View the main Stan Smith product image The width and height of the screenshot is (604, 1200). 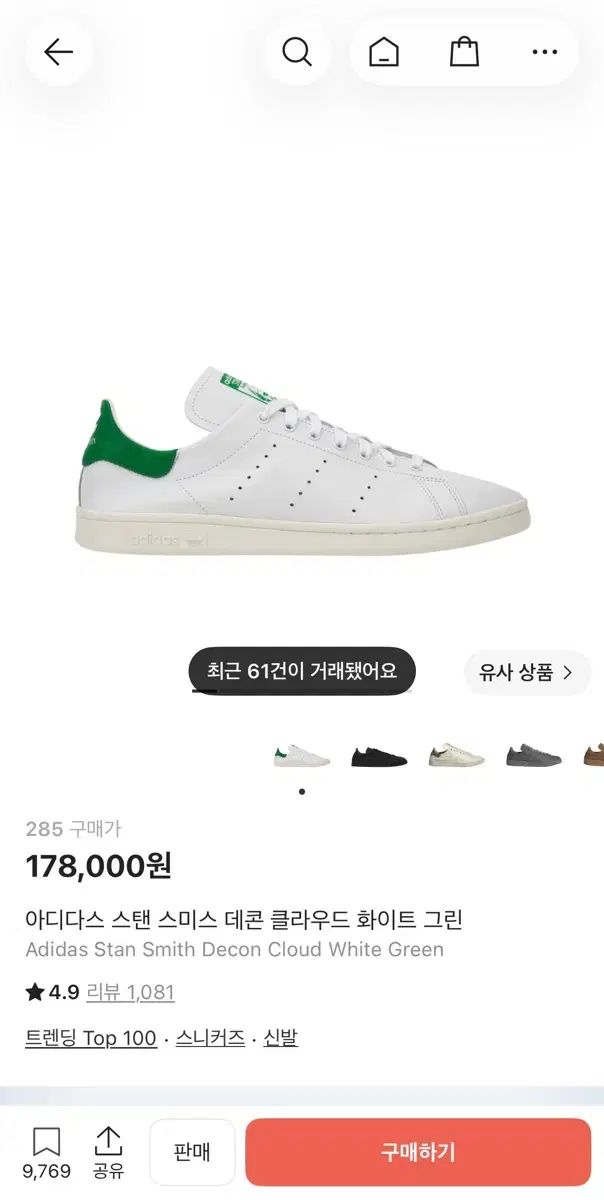click(301, 460)
